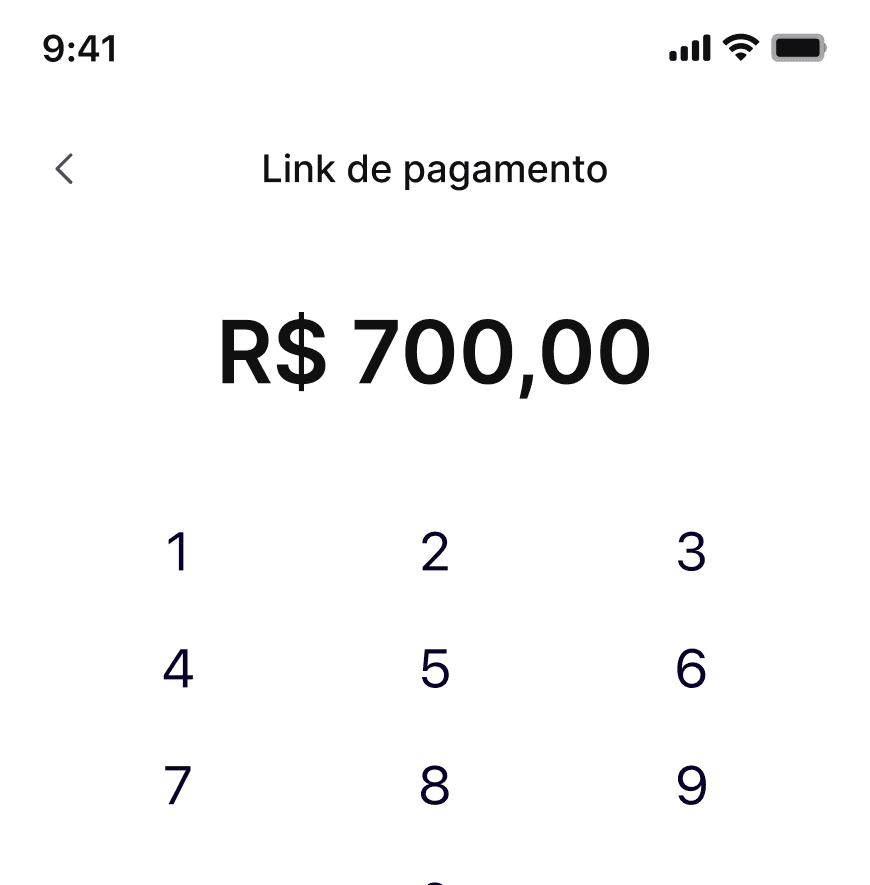The height and width of the screenshot is (885, 870).
Task: Tap the 6 key on the keypad
Action: coord(691,669)
